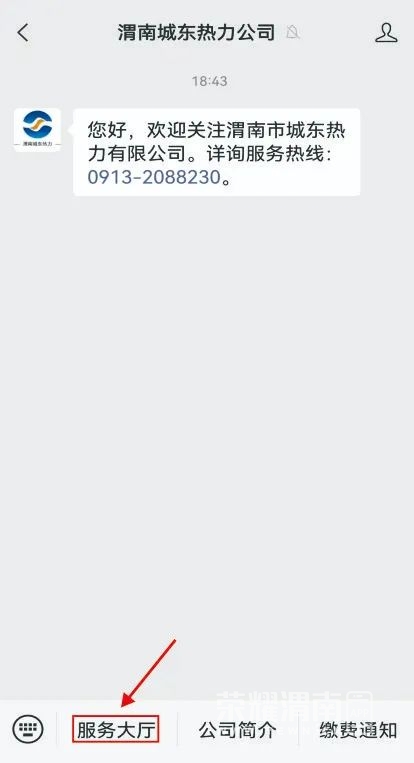Open the 公司简介 menu
The width and height of the screenshot is (414, 763).
(x=238, y=730)
